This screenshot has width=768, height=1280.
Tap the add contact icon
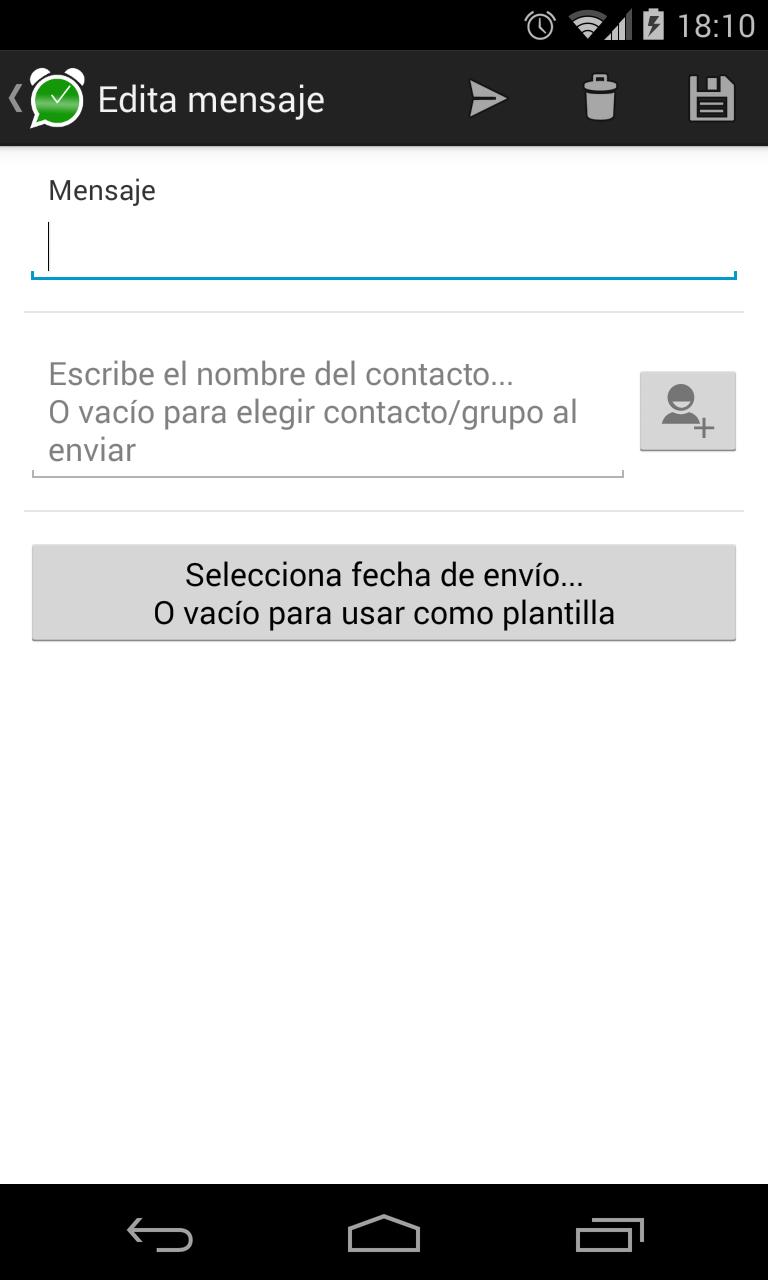(687, 409)
